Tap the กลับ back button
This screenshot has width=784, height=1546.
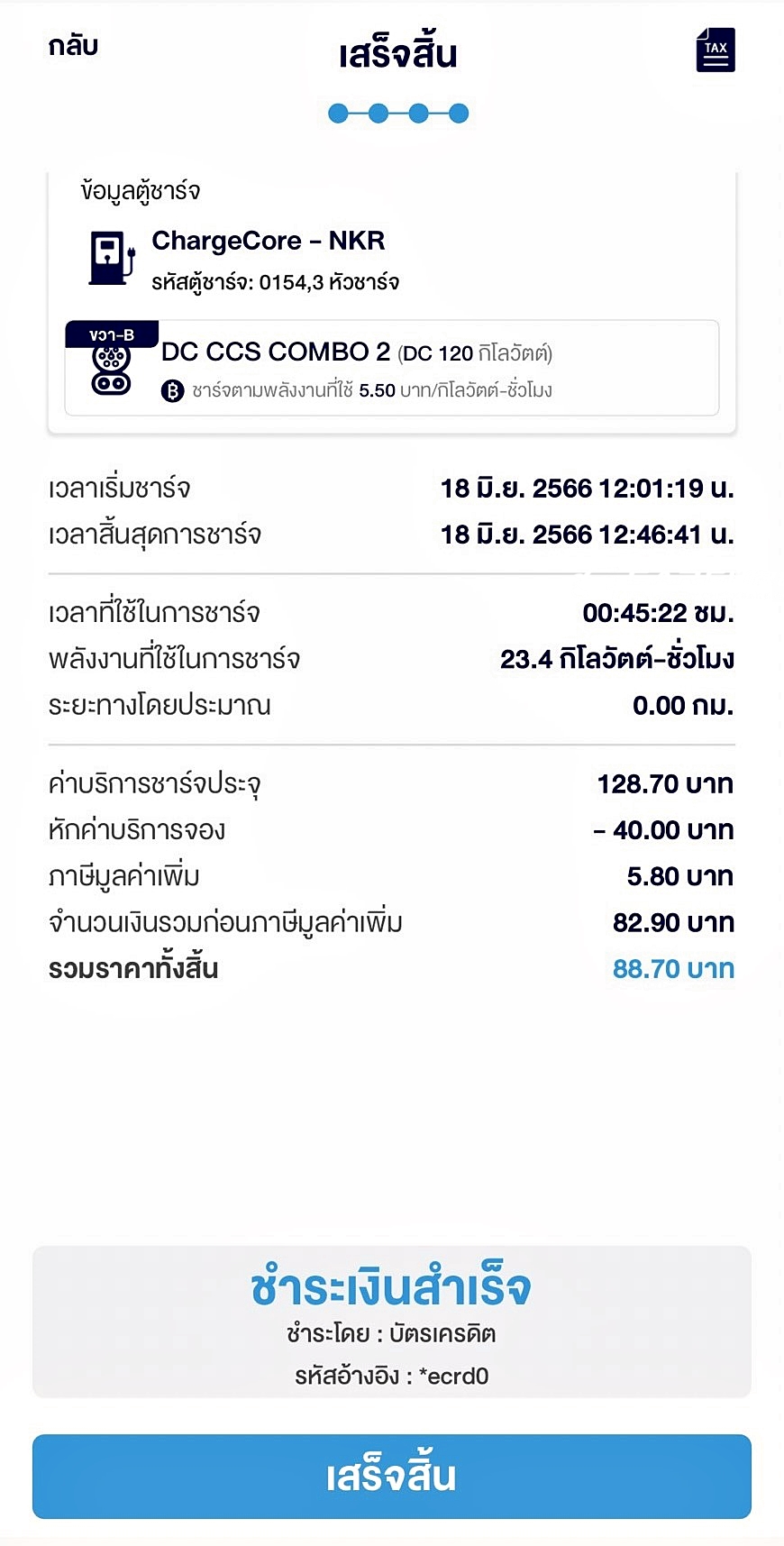click(x=73, y=46)
